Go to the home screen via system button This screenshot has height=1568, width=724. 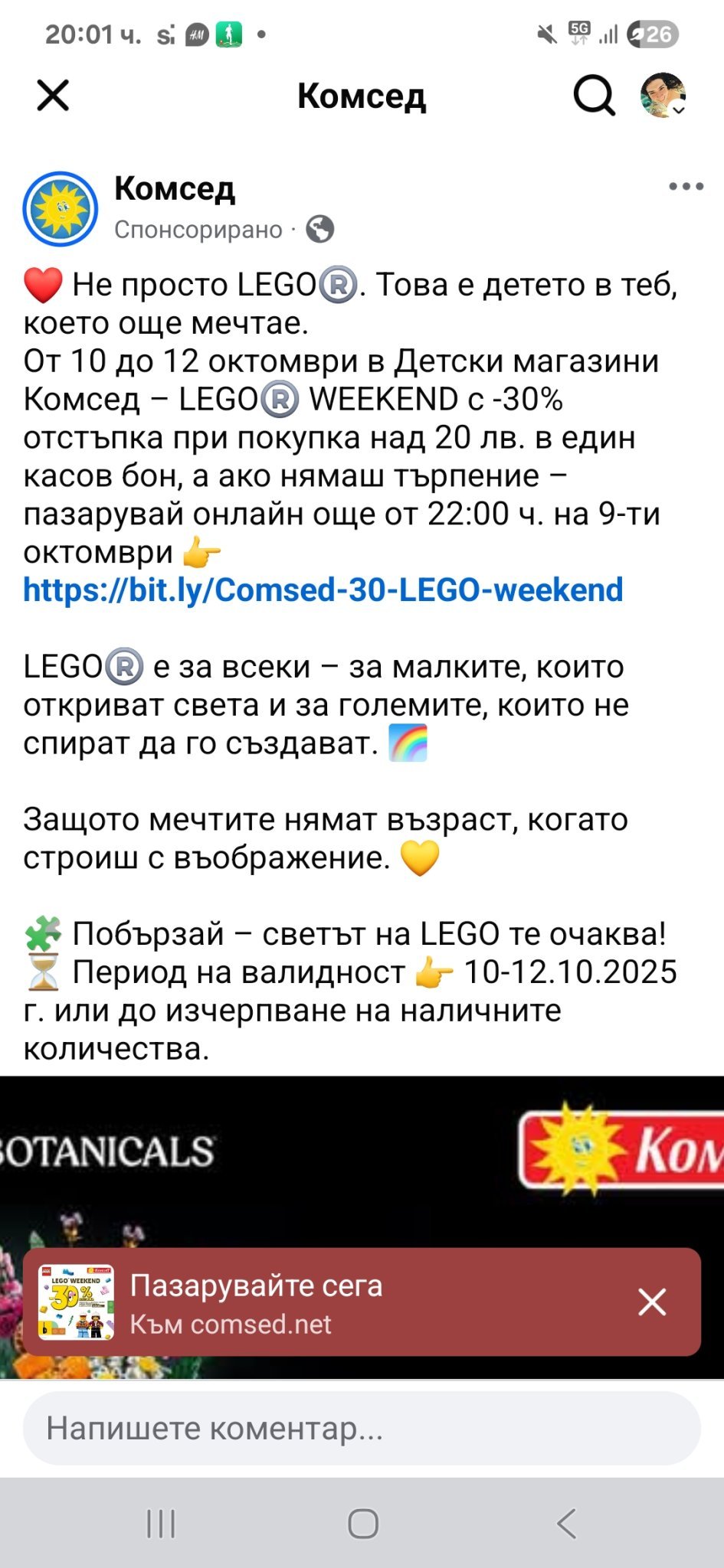pos(362,1524)
